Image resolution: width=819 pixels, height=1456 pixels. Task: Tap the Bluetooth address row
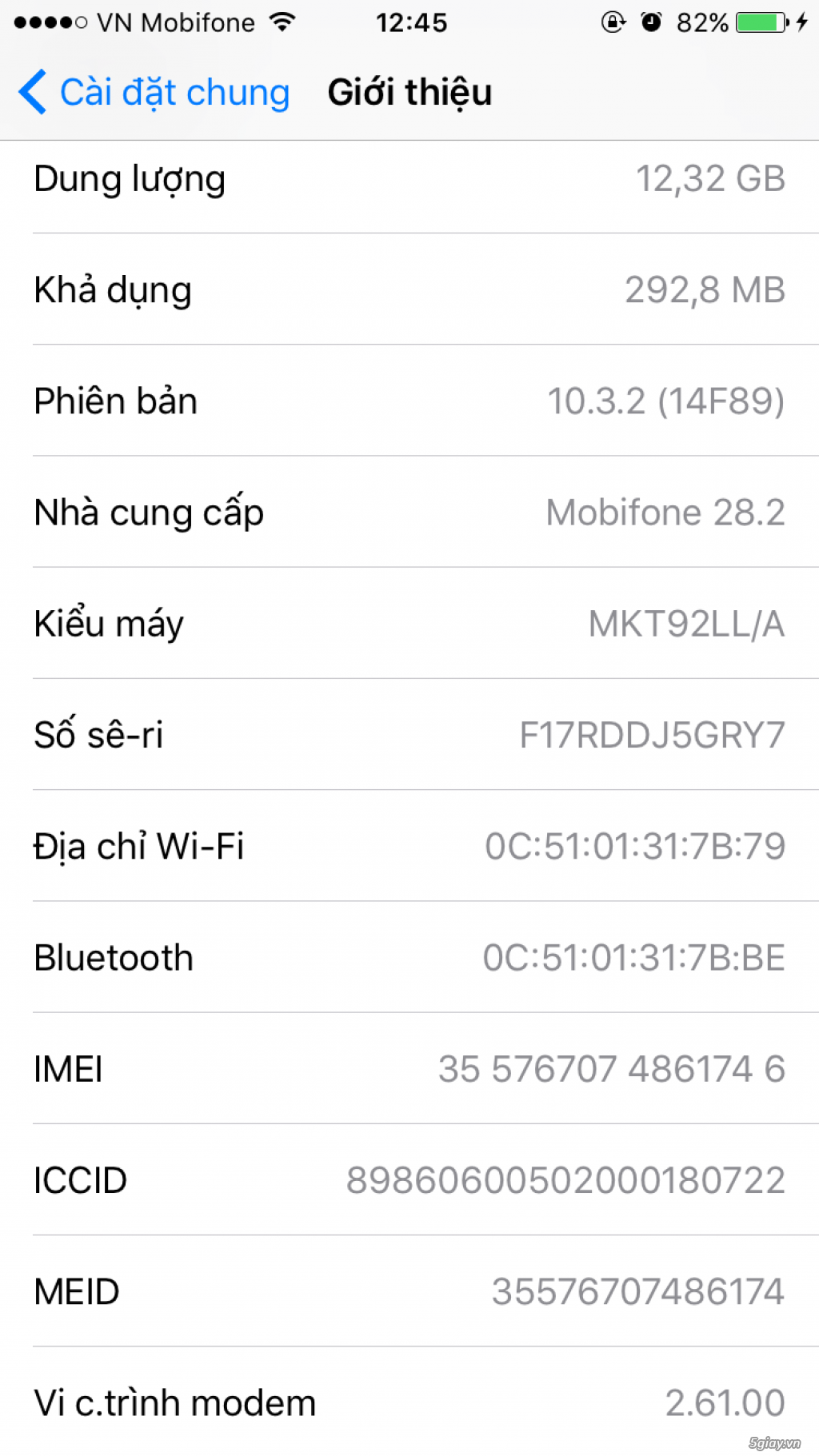(x=409, y=957)
